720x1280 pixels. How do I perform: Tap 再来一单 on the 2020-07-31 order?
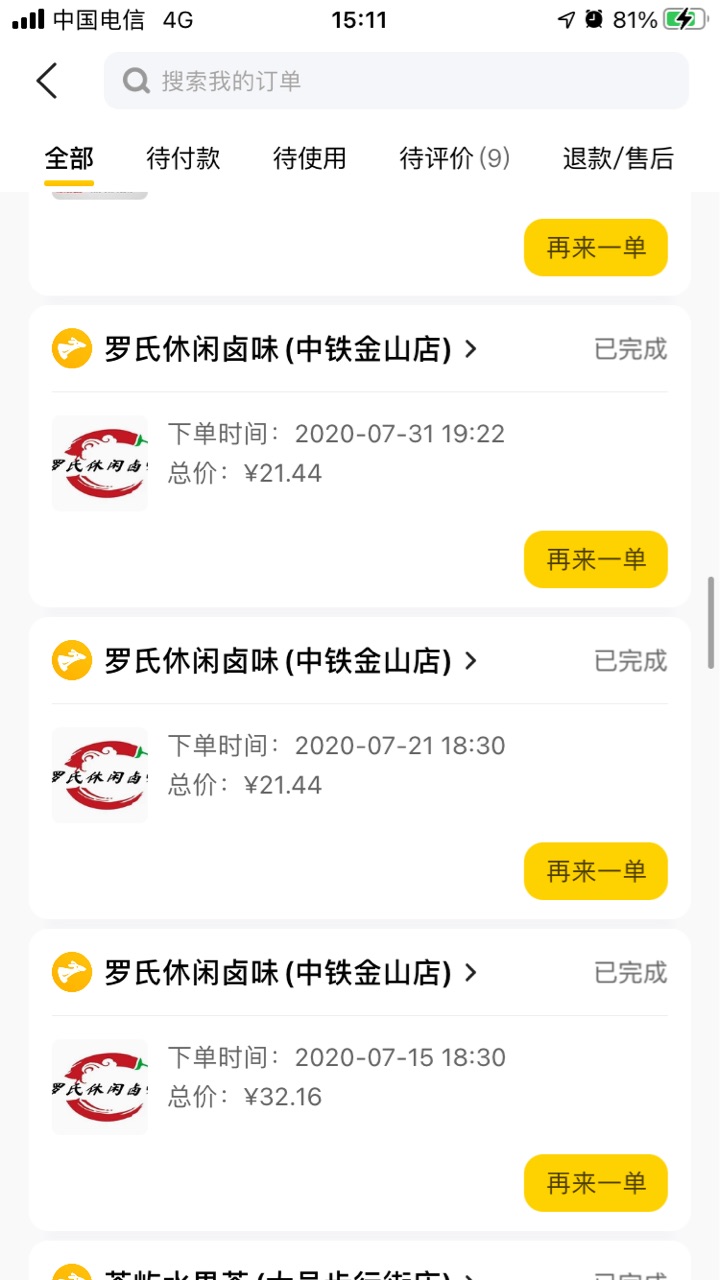[596, 559]
